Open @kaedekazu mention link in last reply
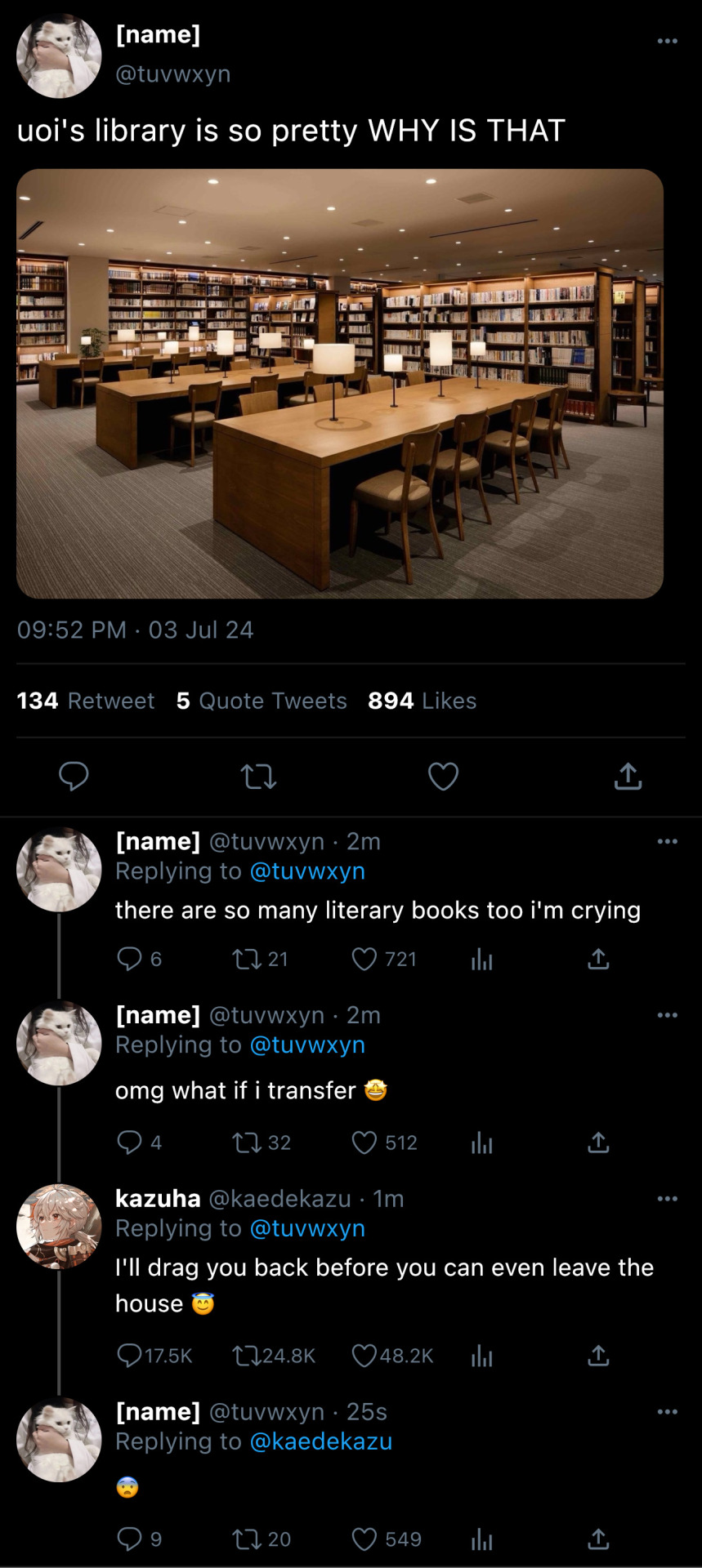 [x=320, y=1441]
